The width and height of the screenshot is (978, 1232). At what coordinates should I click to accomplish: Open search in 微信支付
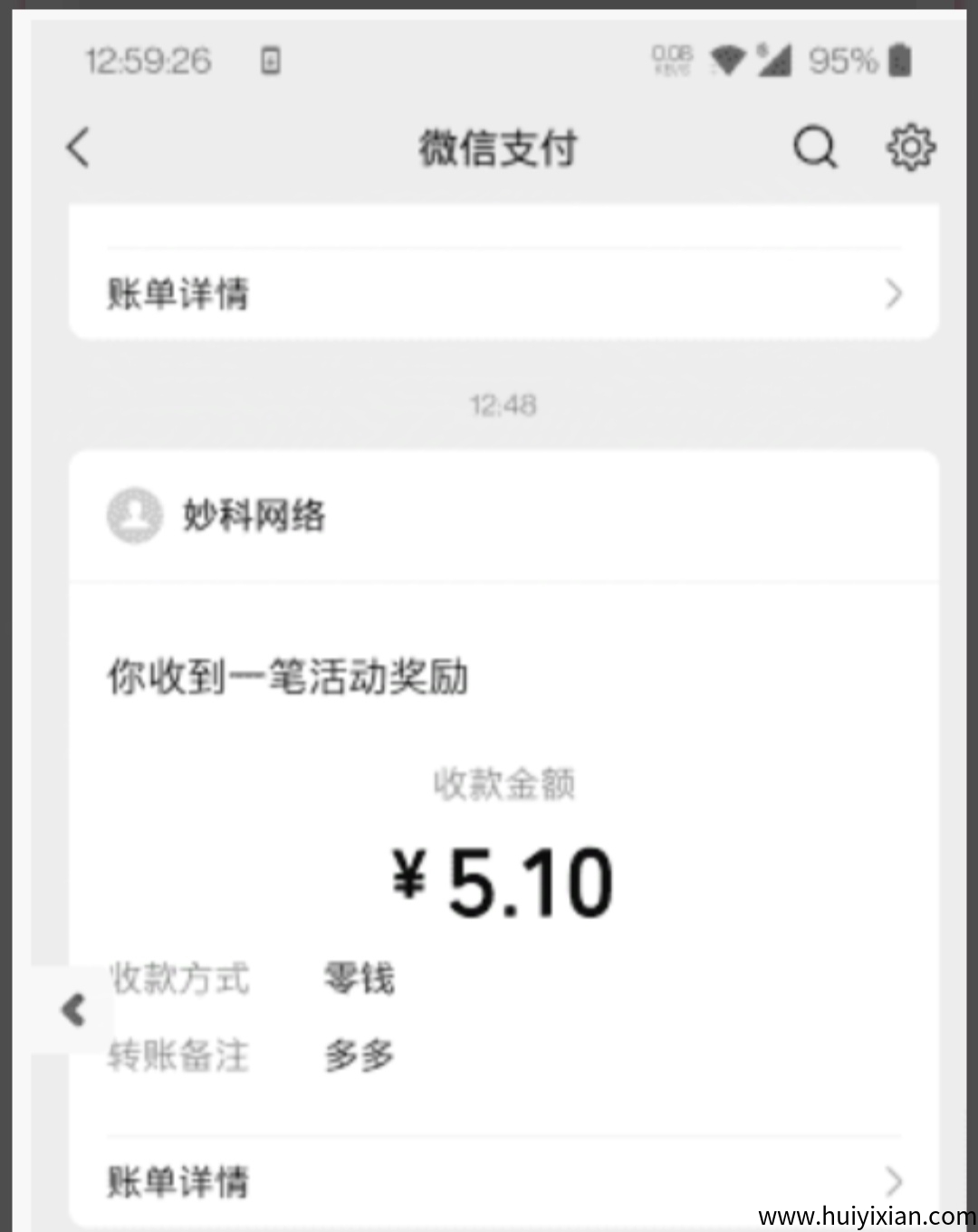pos(815,147)
